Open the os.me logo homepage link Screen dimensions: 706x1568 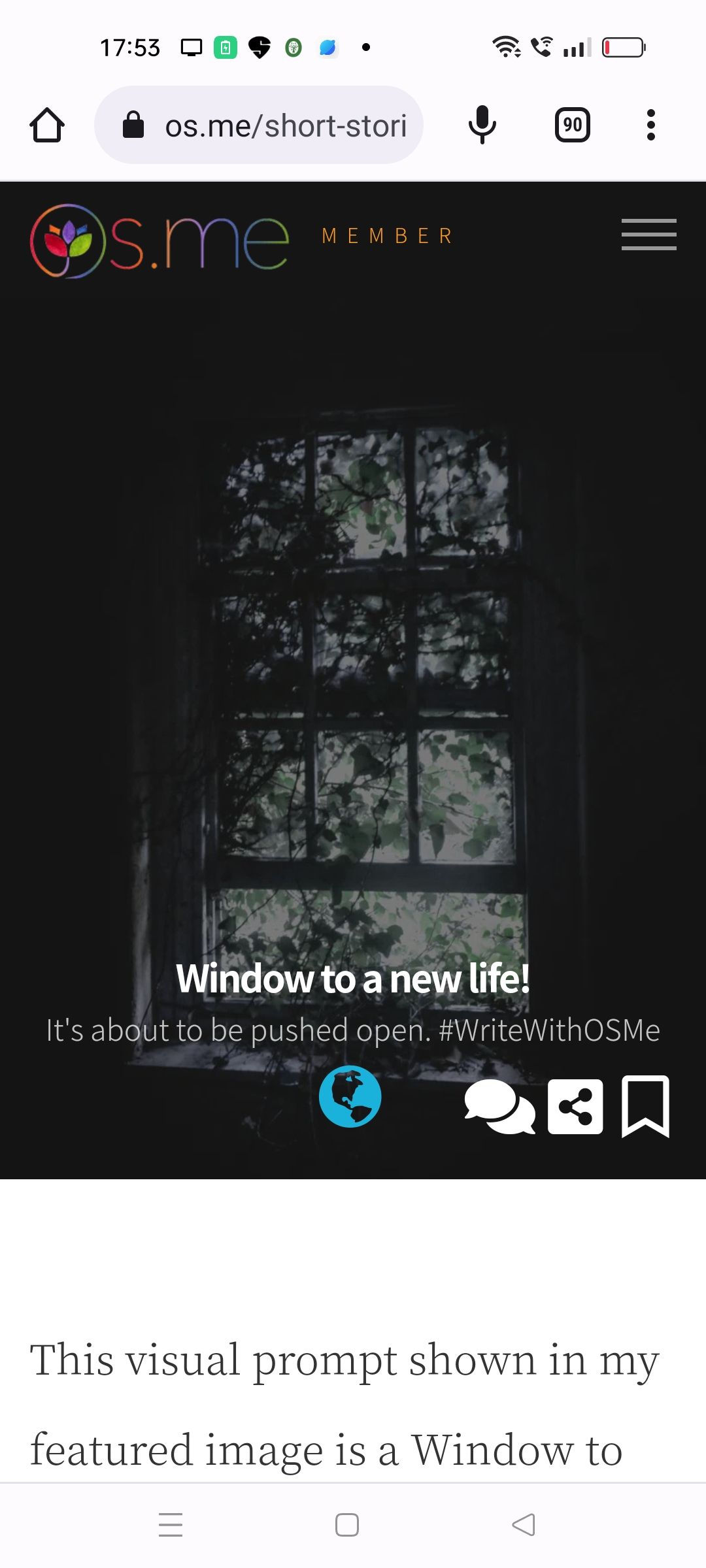[x=159, y=240]
